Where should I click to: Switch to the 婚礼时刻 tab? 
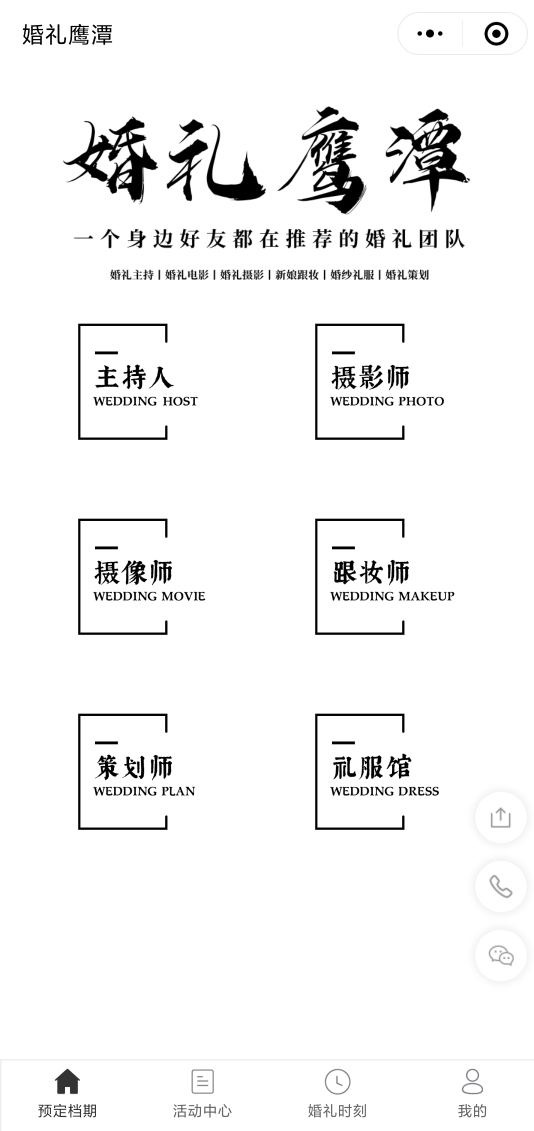pos(337,1093)
